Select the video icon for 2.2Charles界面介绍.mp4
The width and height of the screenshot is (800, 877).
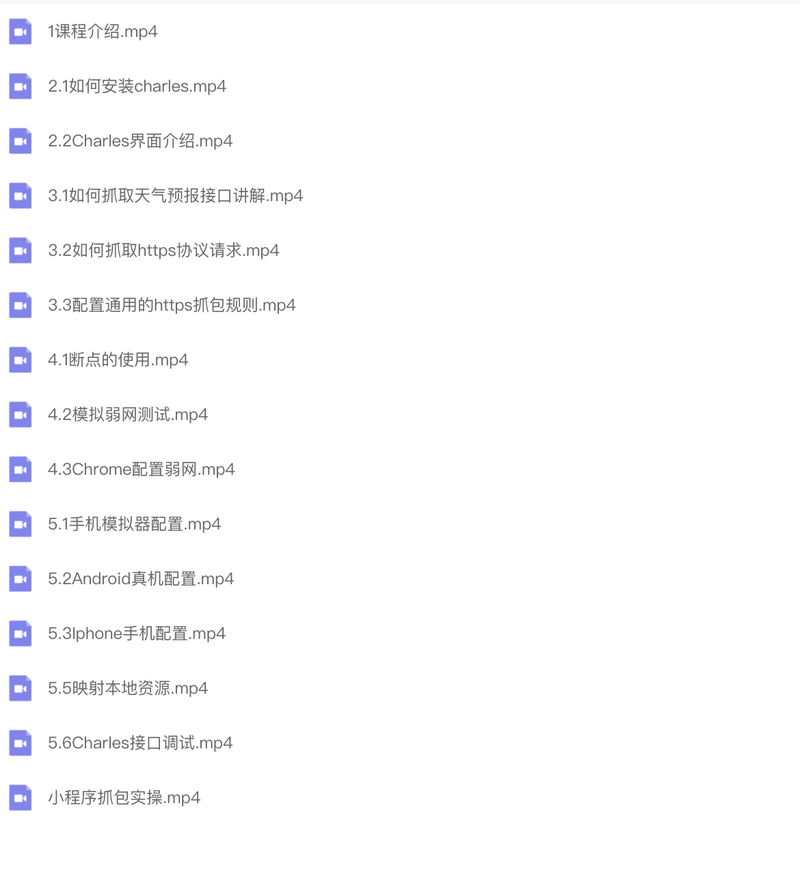pos(20,140)
